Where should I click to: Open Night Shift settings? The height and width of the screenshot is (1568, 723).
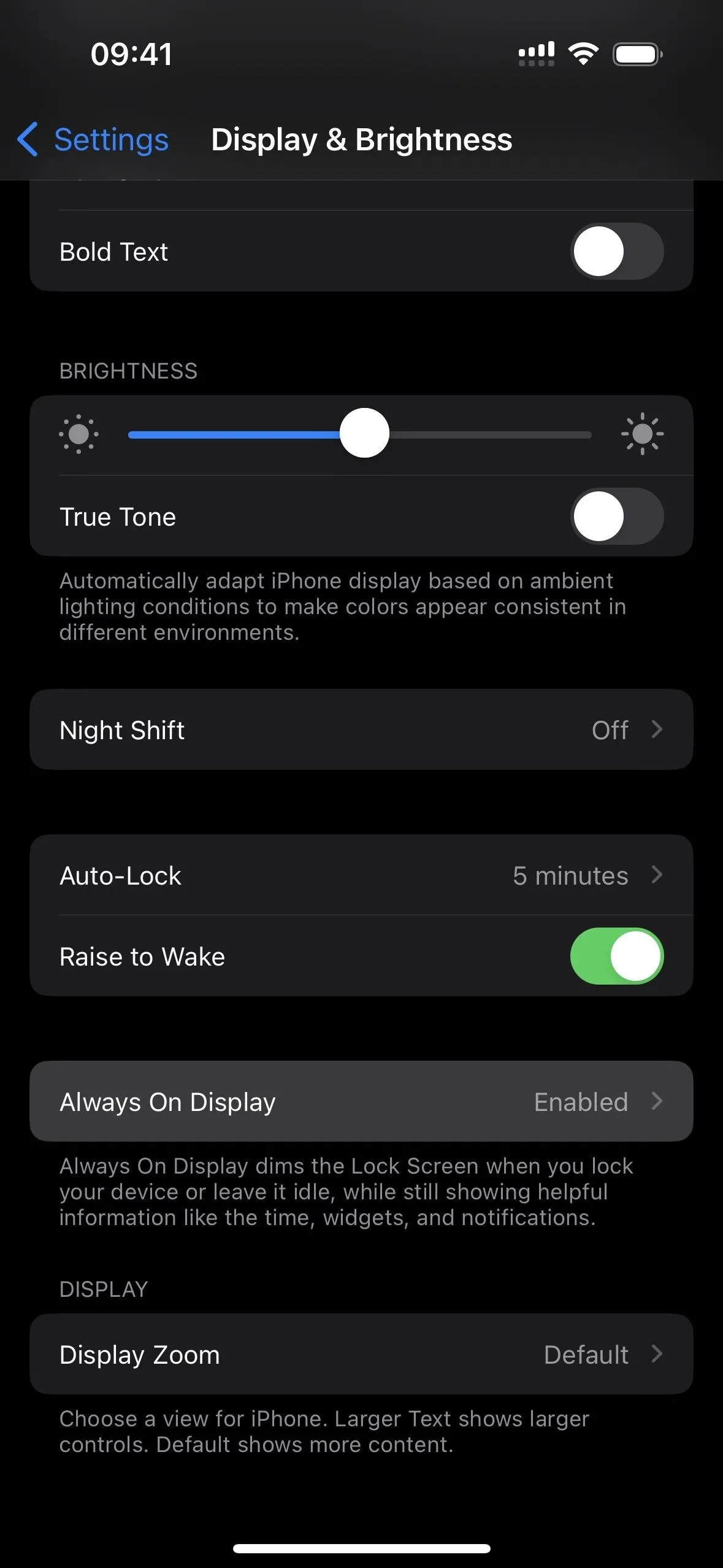coord(361,729)
